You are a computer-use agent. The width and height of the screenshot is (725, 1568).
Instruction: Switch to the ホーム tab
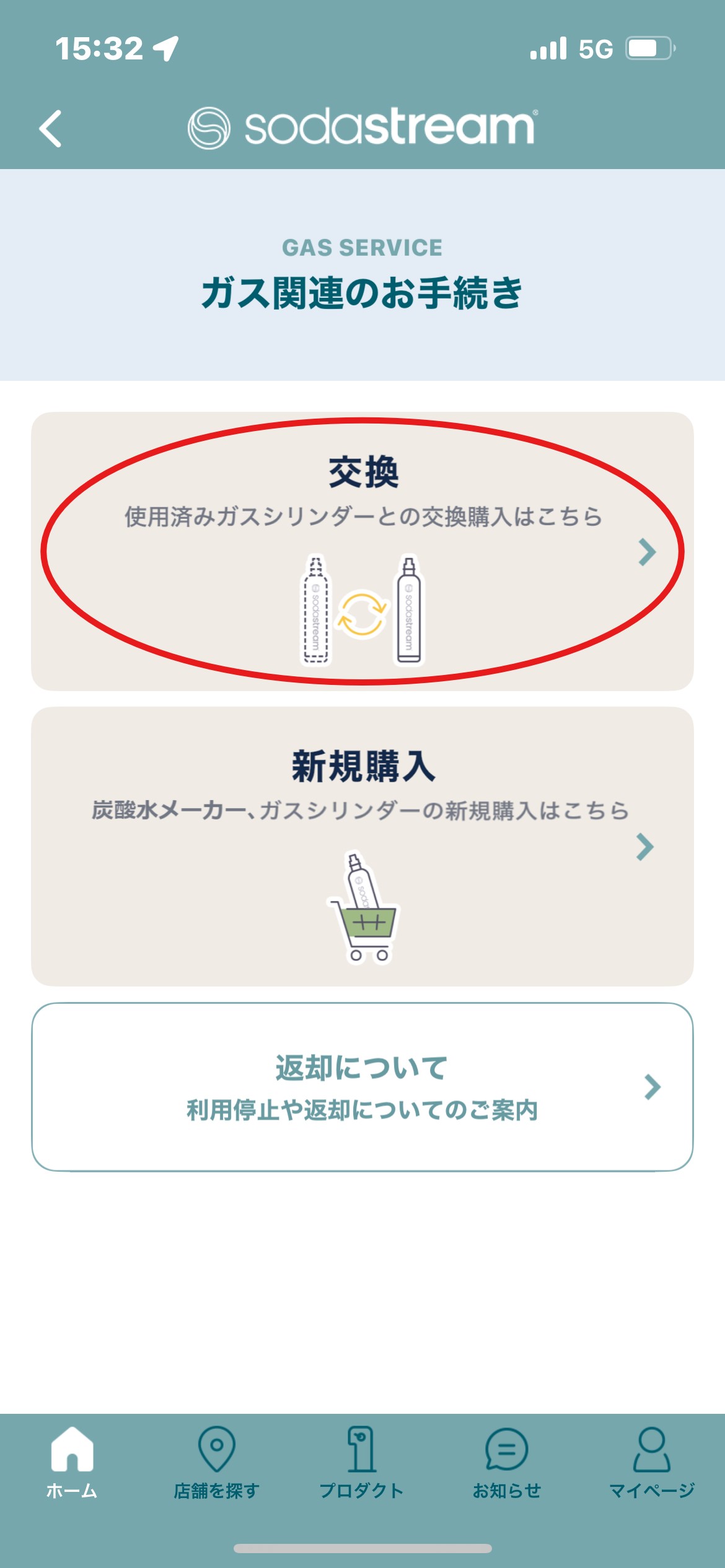[x=72, y=1463]
